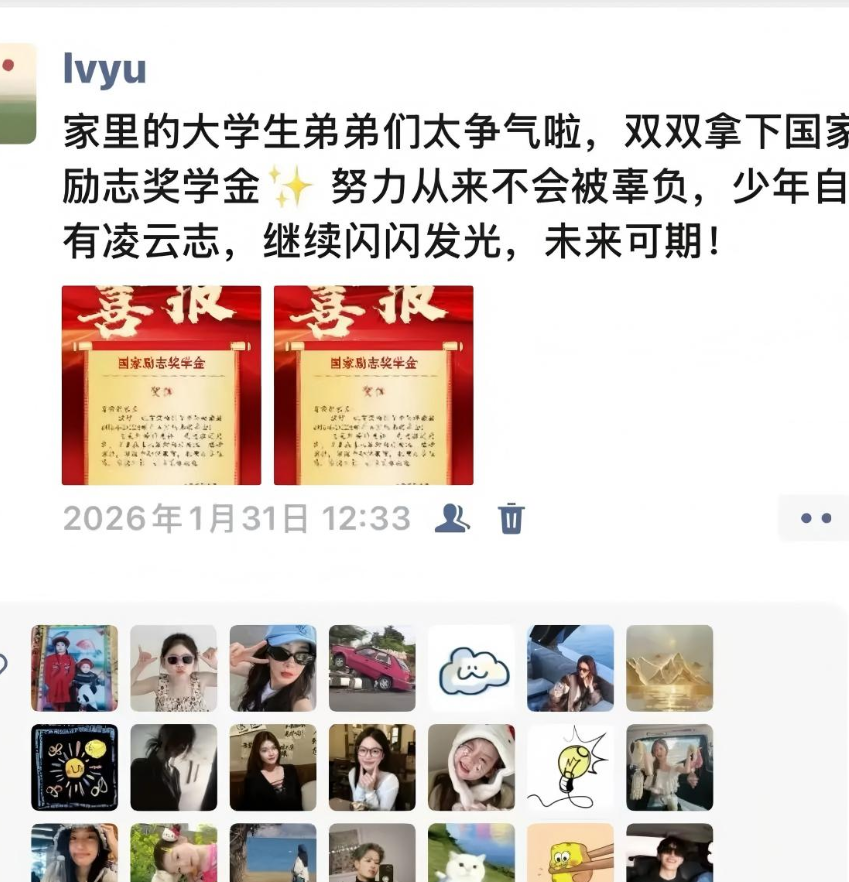Open the like and comment dots button
This screenshot has width=849, height=882.
point(815,518)
